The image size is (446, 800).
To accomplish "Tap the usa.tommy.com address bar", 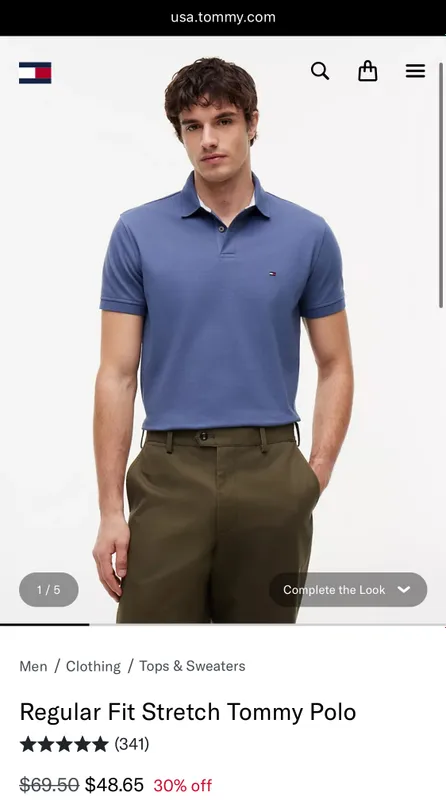I will (x=223, y=17).
